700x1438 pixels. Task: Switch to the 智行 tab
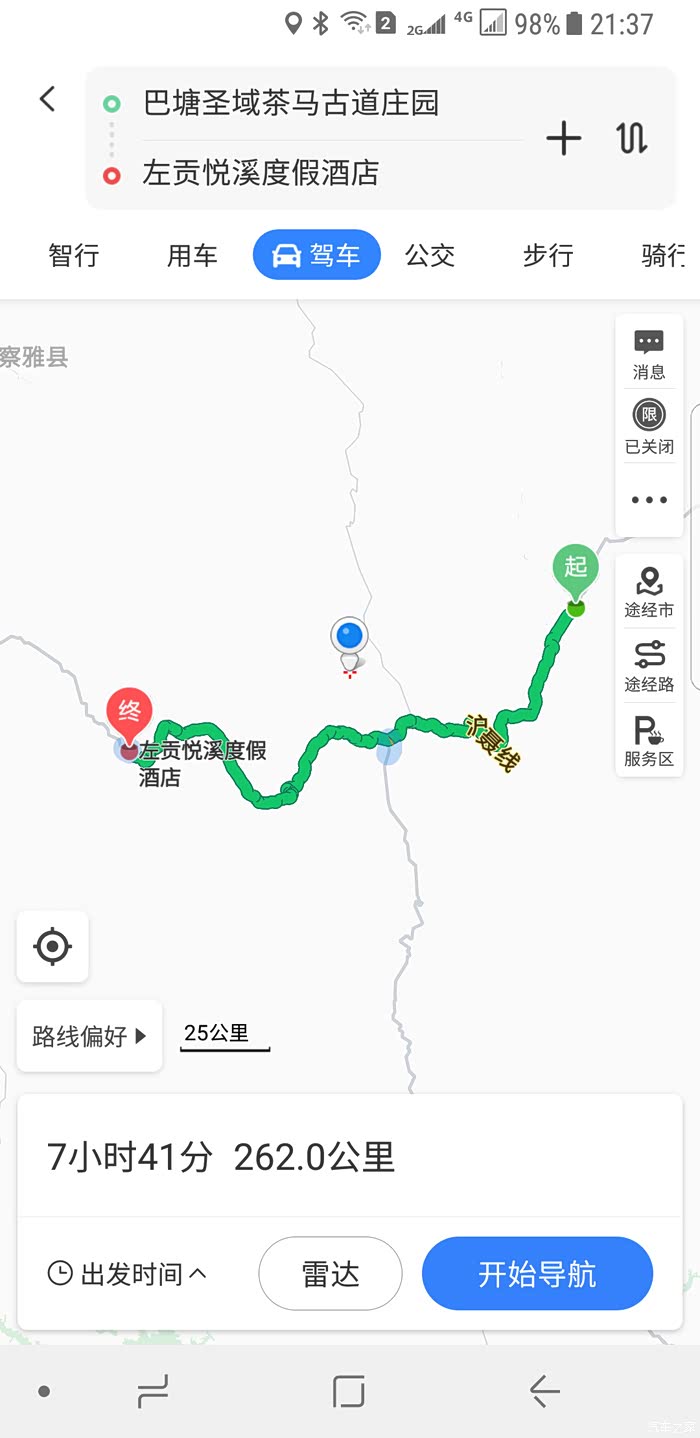click(x=74, y=255)
